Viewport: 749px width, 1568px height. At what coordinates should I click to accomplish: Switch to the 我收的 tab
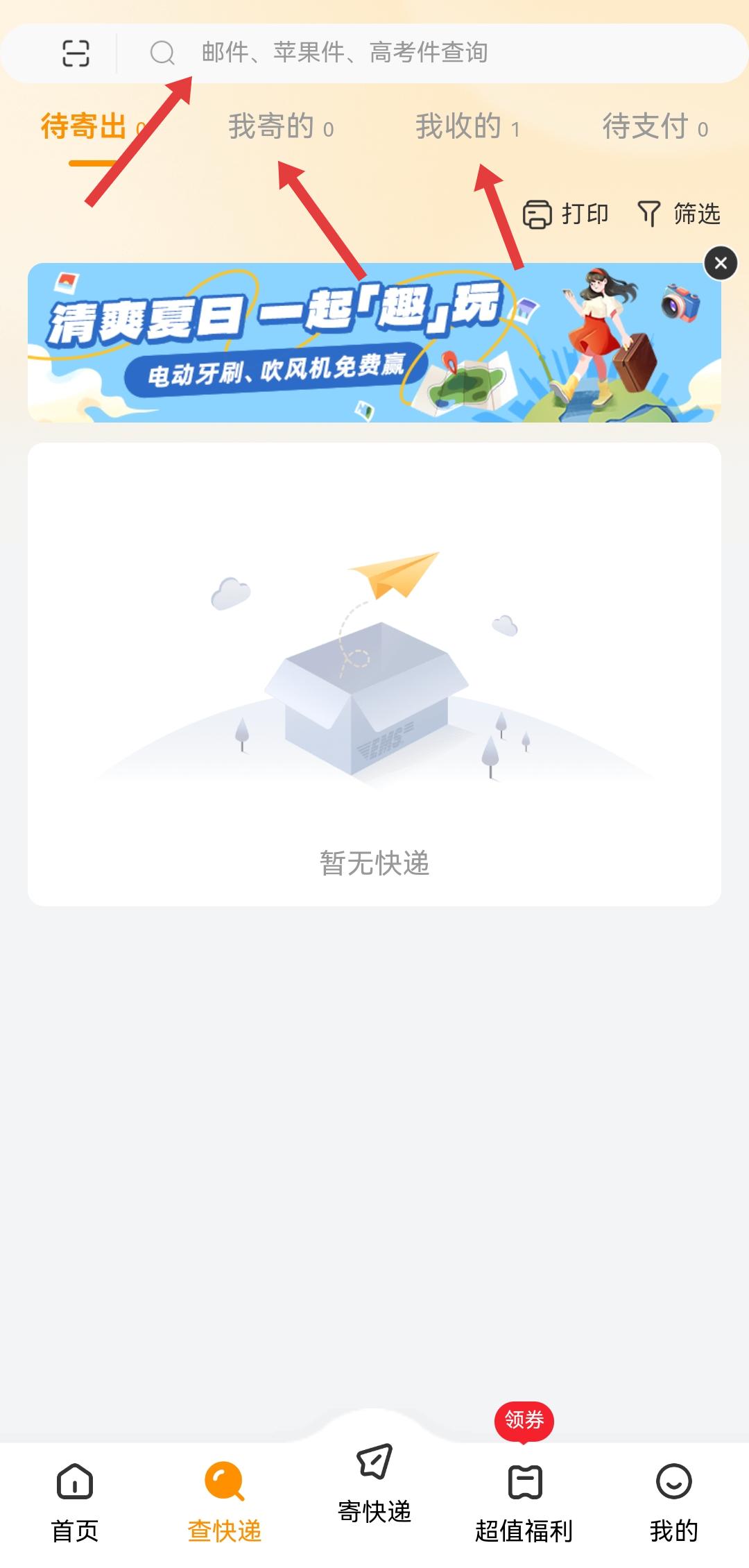467,128
